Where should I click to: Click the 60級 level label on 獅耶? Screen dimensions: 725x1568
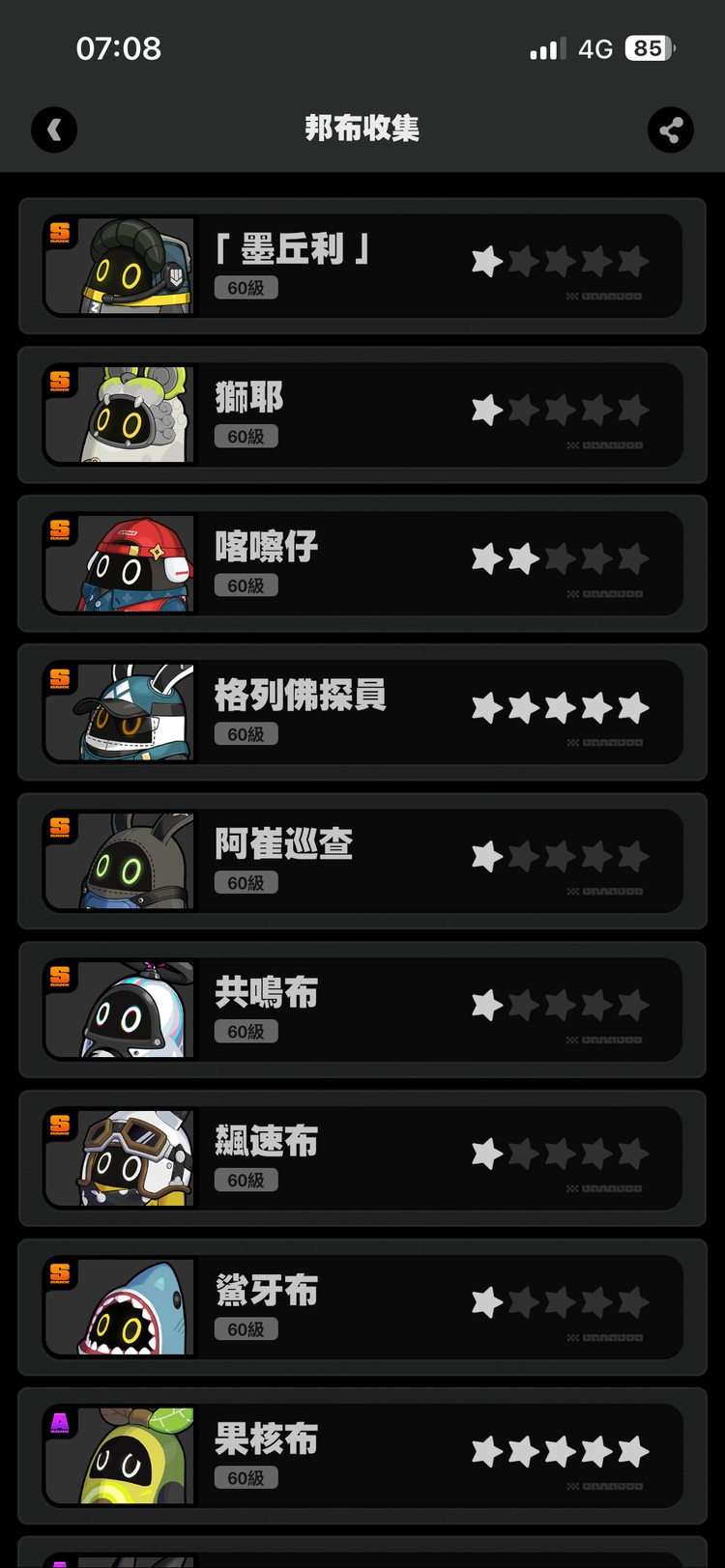246,436
